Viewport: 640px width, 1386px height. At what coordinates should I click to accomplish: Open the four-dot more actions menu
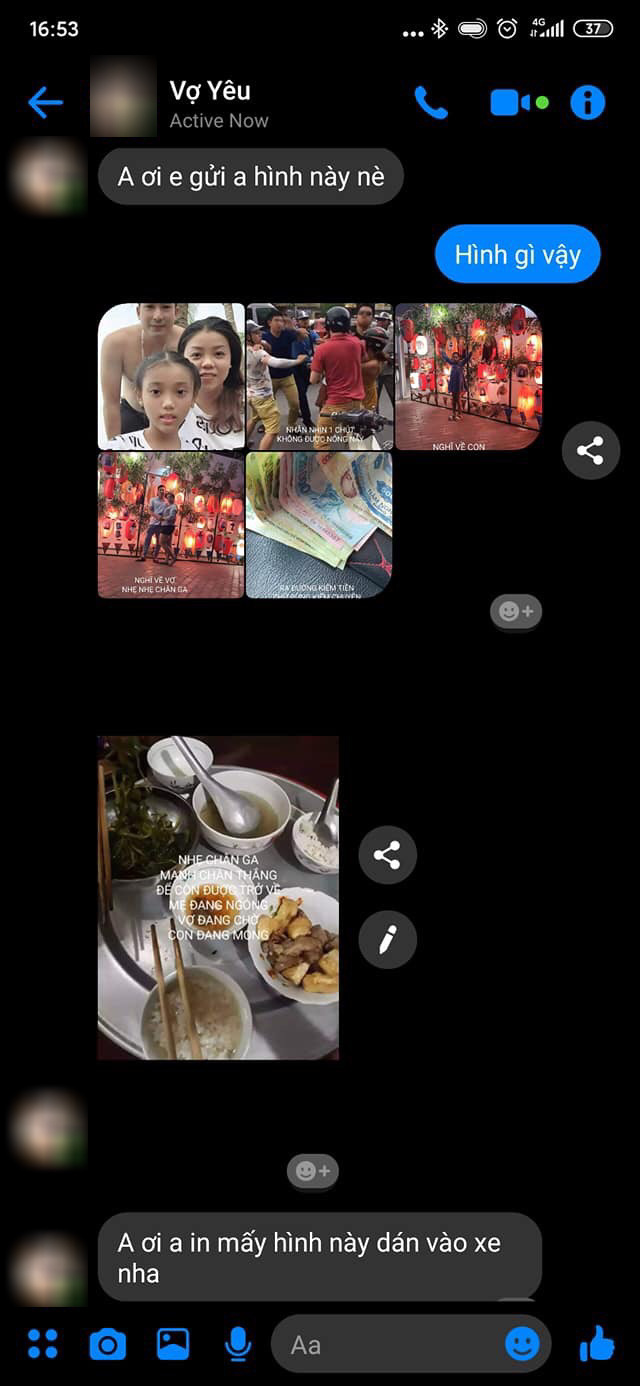[x=43, y=1344]
